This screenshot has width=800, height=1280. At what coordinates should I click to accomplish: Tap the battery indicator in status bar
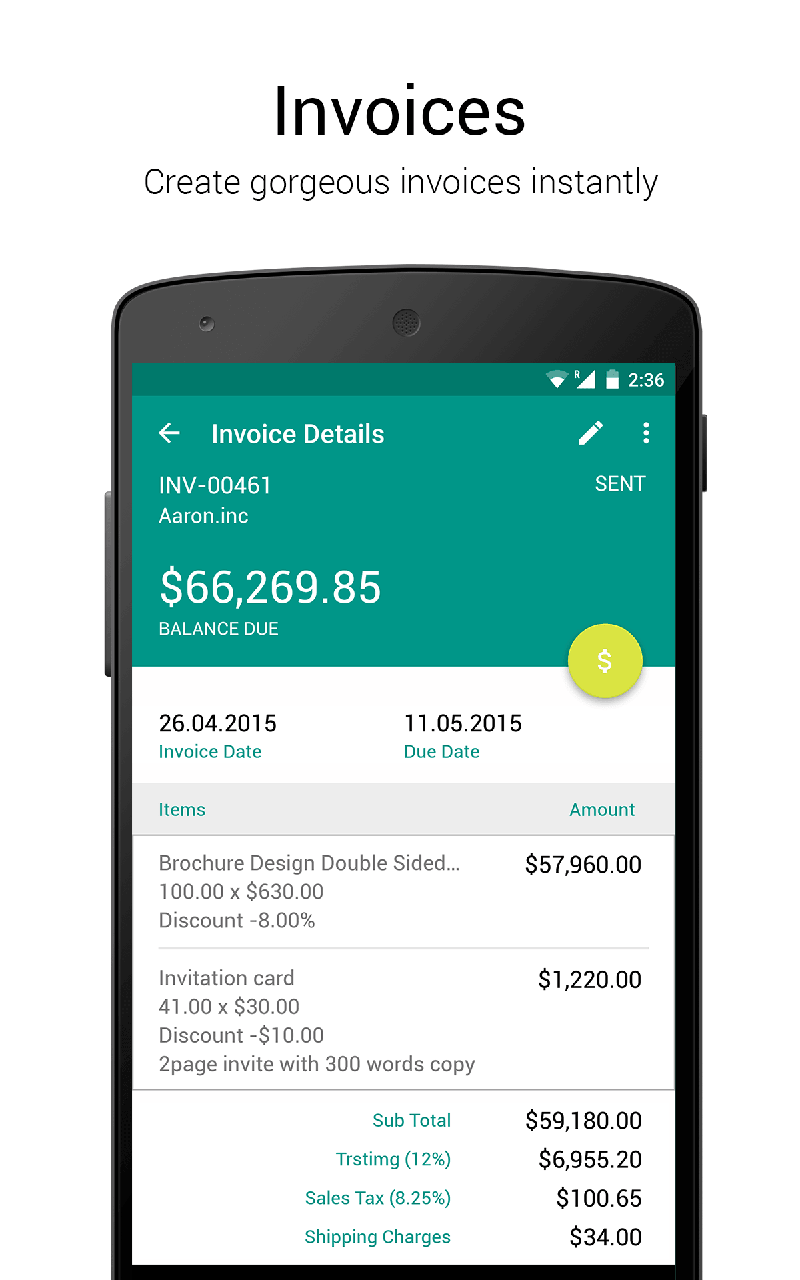click(x=613, y=380)
